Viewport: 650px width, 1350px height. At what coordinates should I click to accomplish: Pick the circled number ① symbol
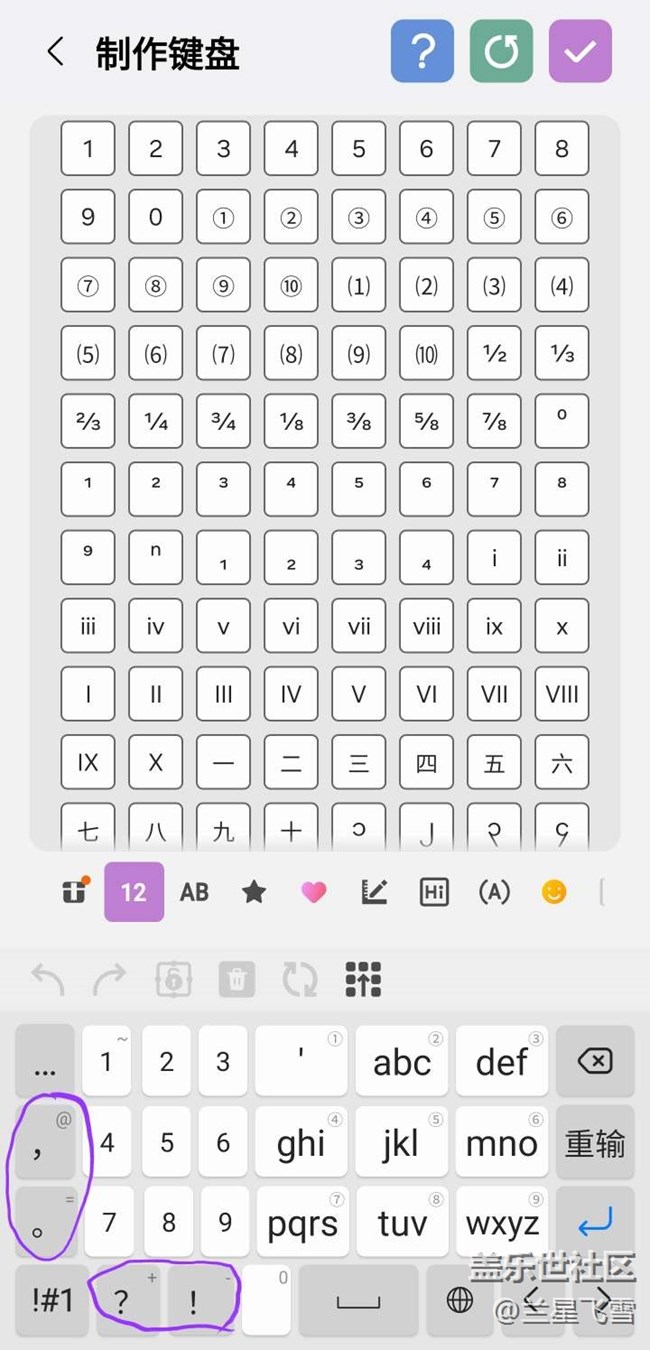point(223,217)
